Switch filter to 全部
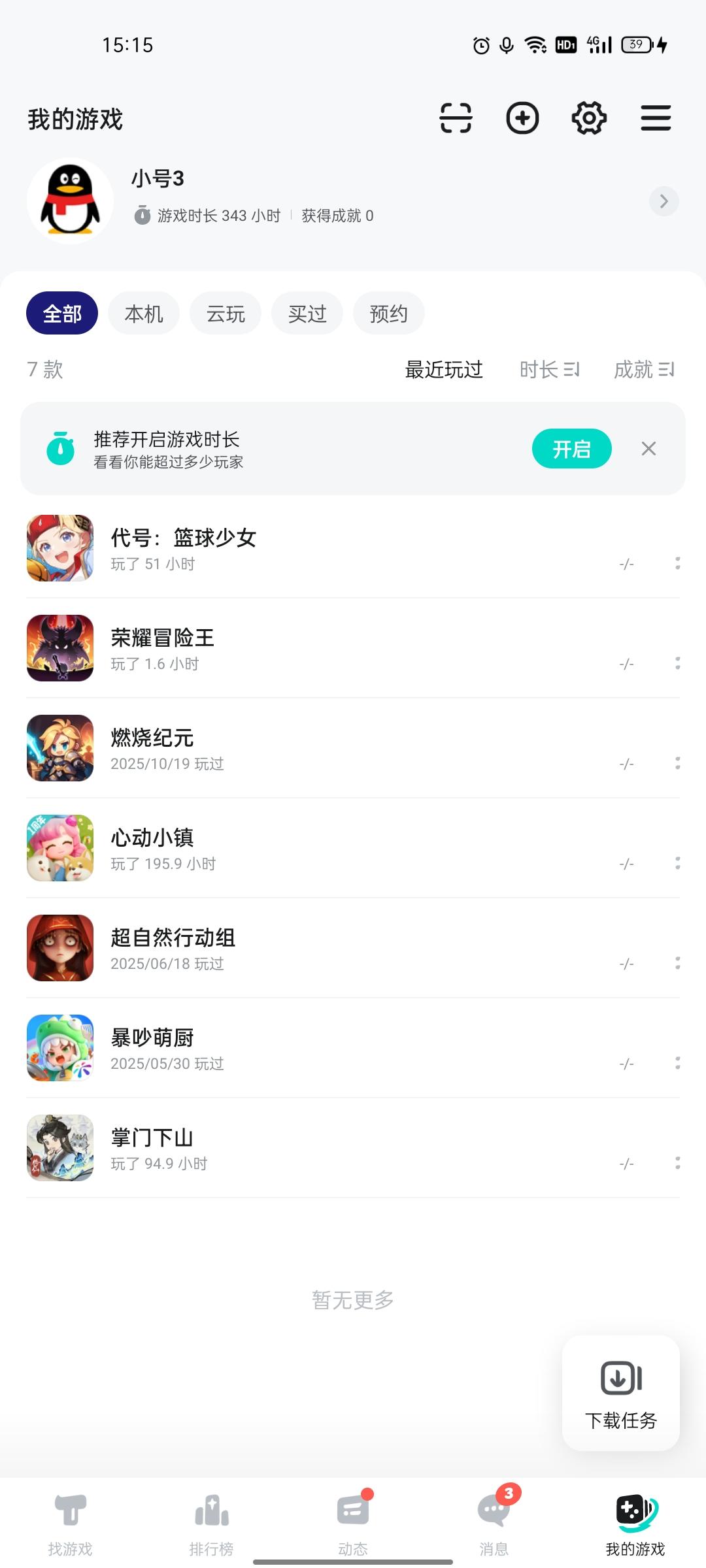 point(61,313)
